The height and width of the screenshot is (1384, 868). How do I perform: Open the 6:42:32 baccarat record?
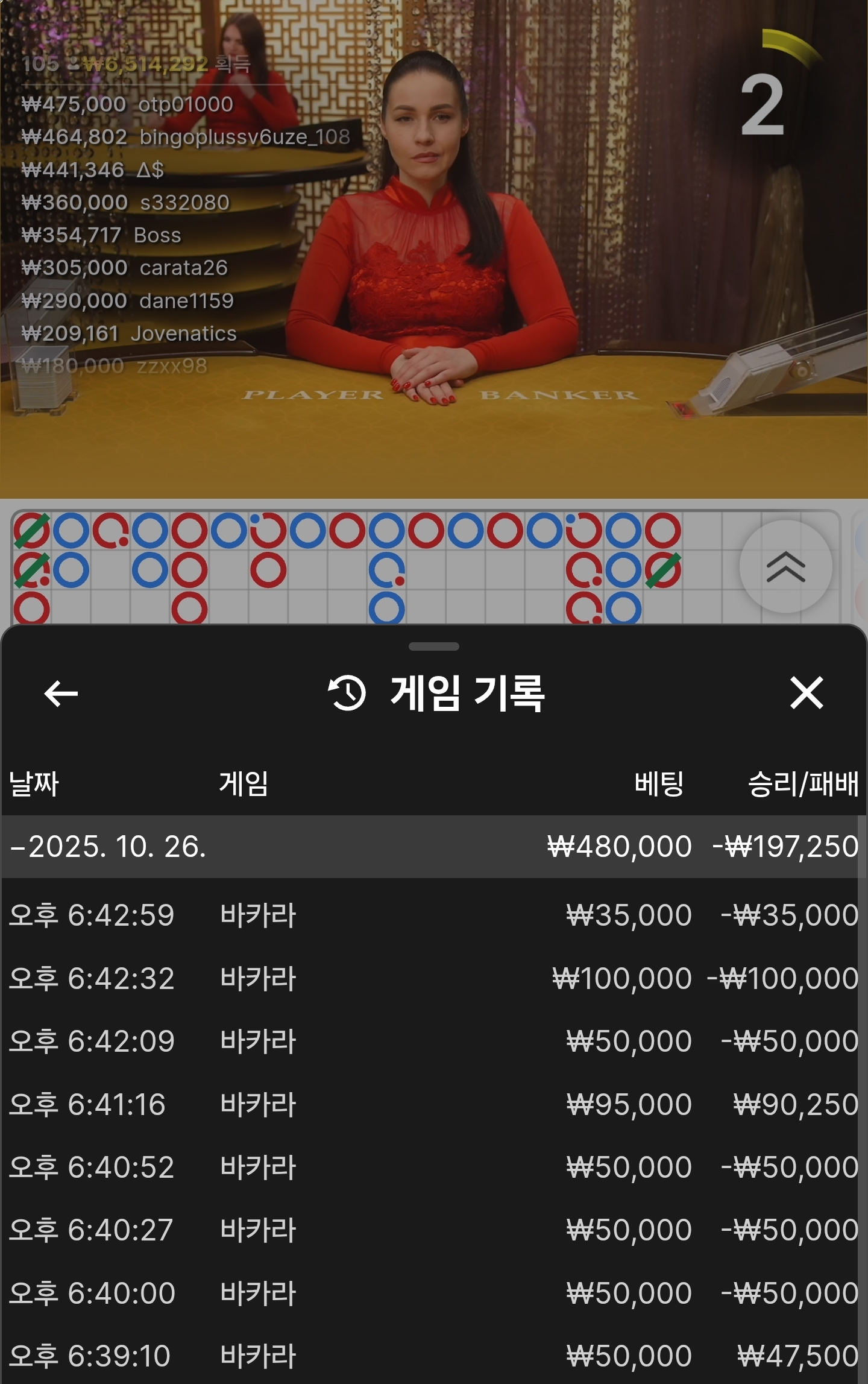click(433, 978)
